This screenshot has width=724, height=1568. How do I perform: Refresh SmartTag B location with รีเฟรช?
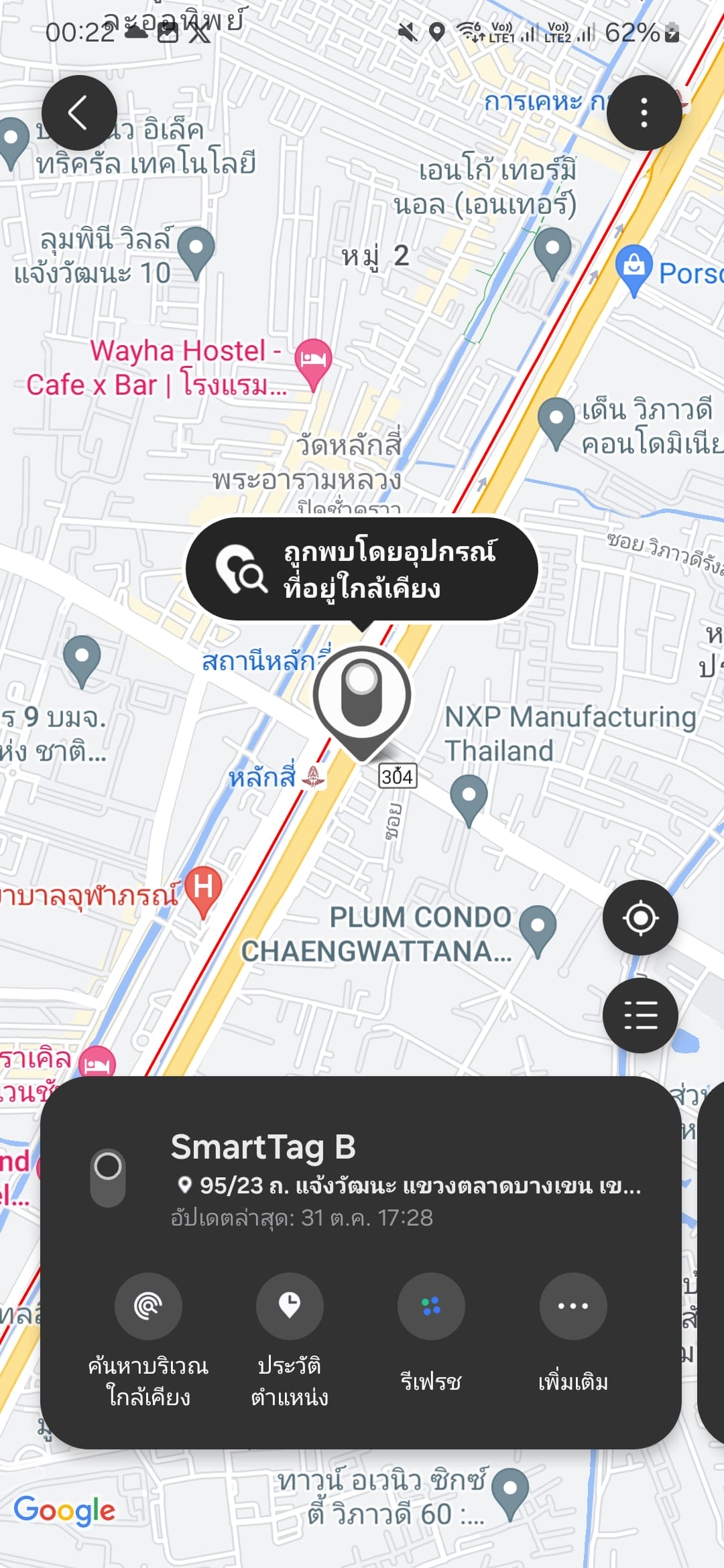coord(431,1333)
